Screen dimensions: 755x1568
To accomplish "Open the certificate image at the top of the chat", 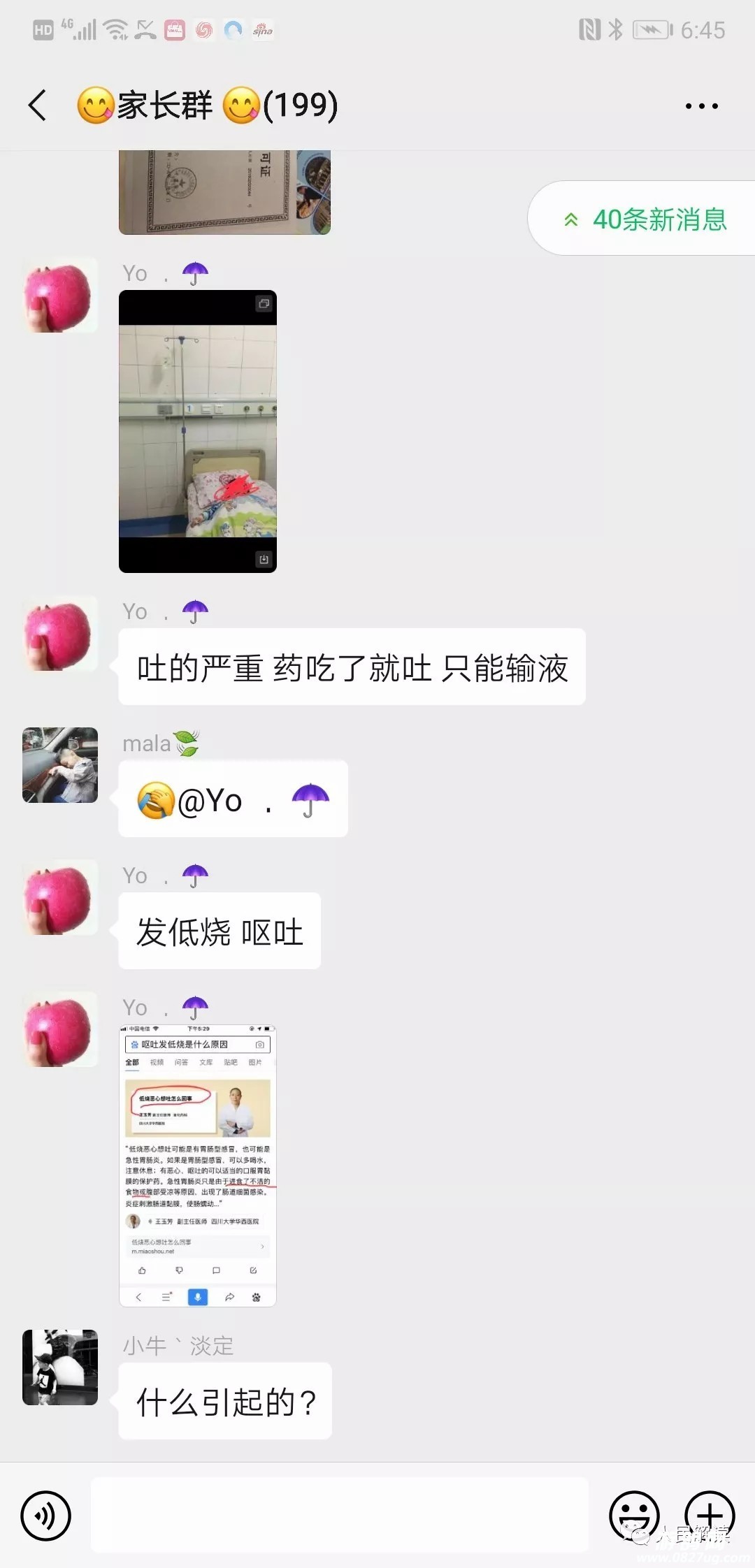I will tap(224, 191).
